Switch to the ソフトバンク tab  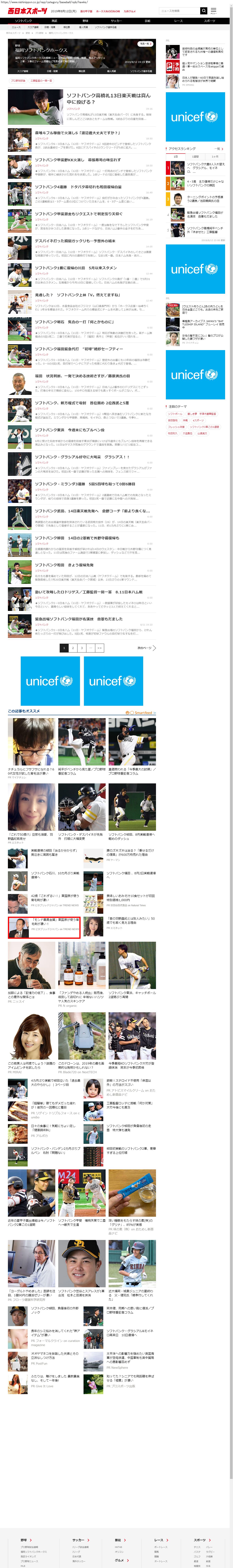pos(23,21)
